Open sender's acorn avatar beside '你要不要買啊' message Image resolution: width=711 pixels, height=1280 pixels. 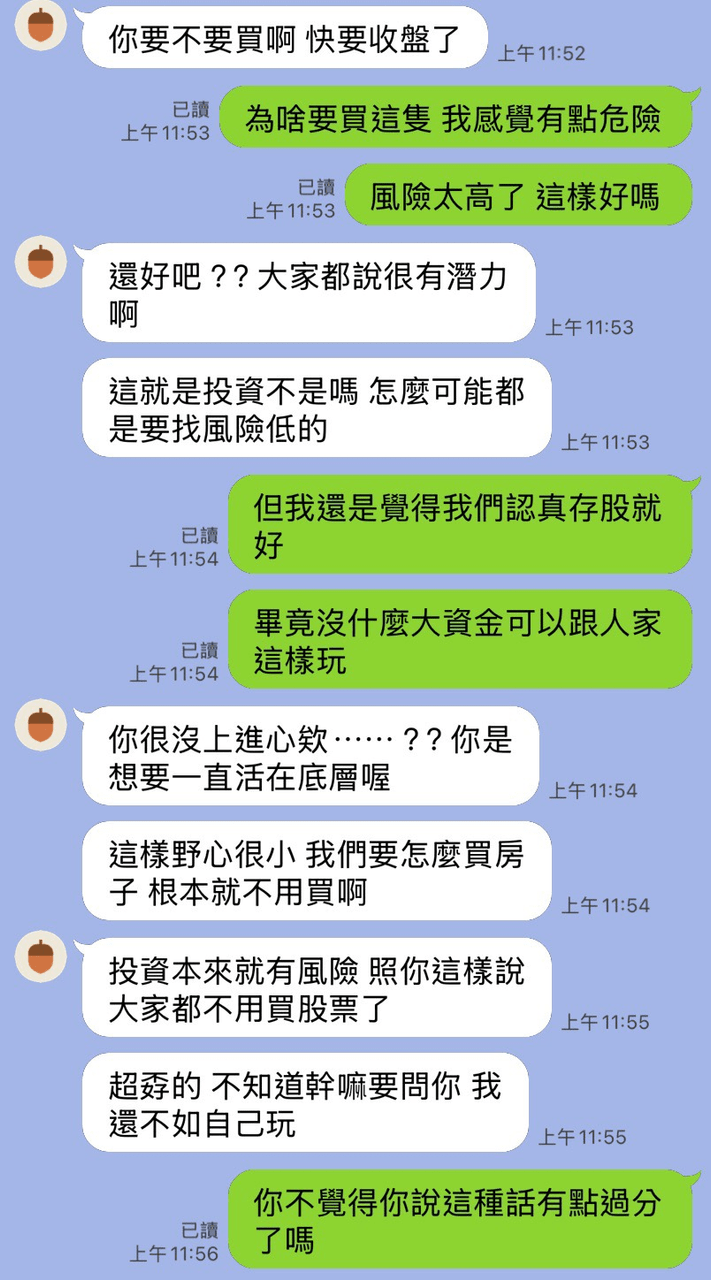tap(41, 26)
